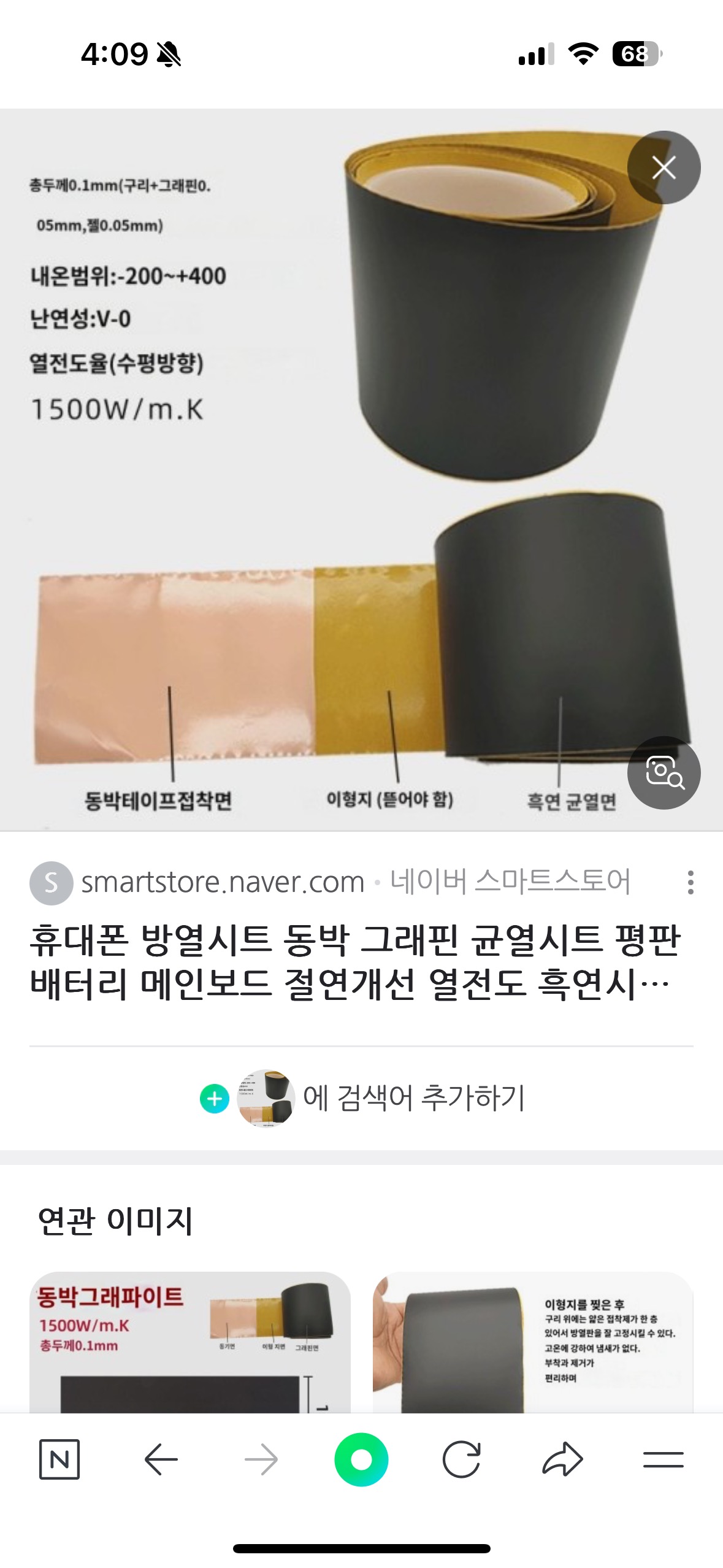
Task: Tap the green circle button in the toolbar
Action: coord(361,1459)
